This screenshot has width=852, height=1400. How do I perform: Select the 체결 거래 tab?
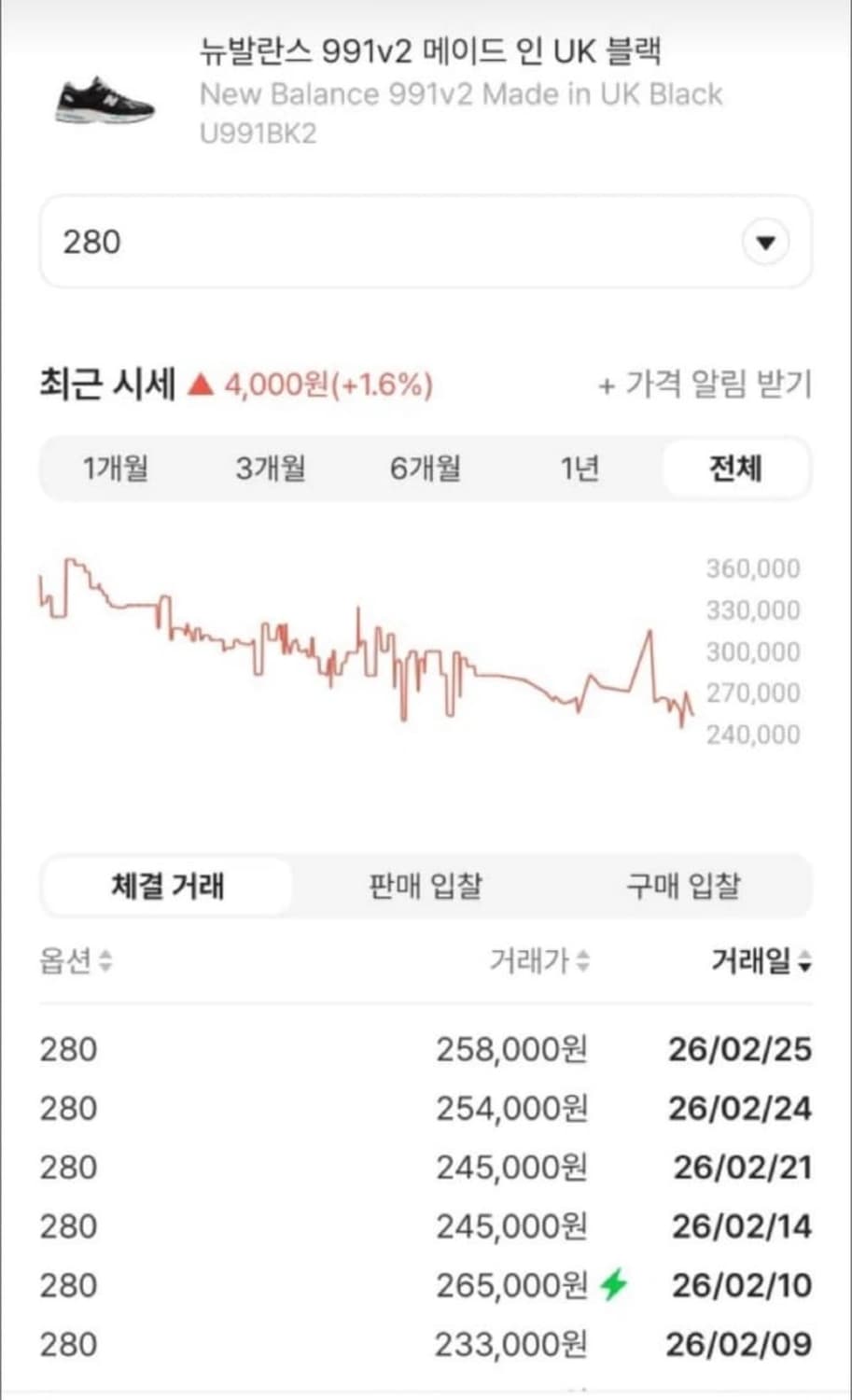166,887
